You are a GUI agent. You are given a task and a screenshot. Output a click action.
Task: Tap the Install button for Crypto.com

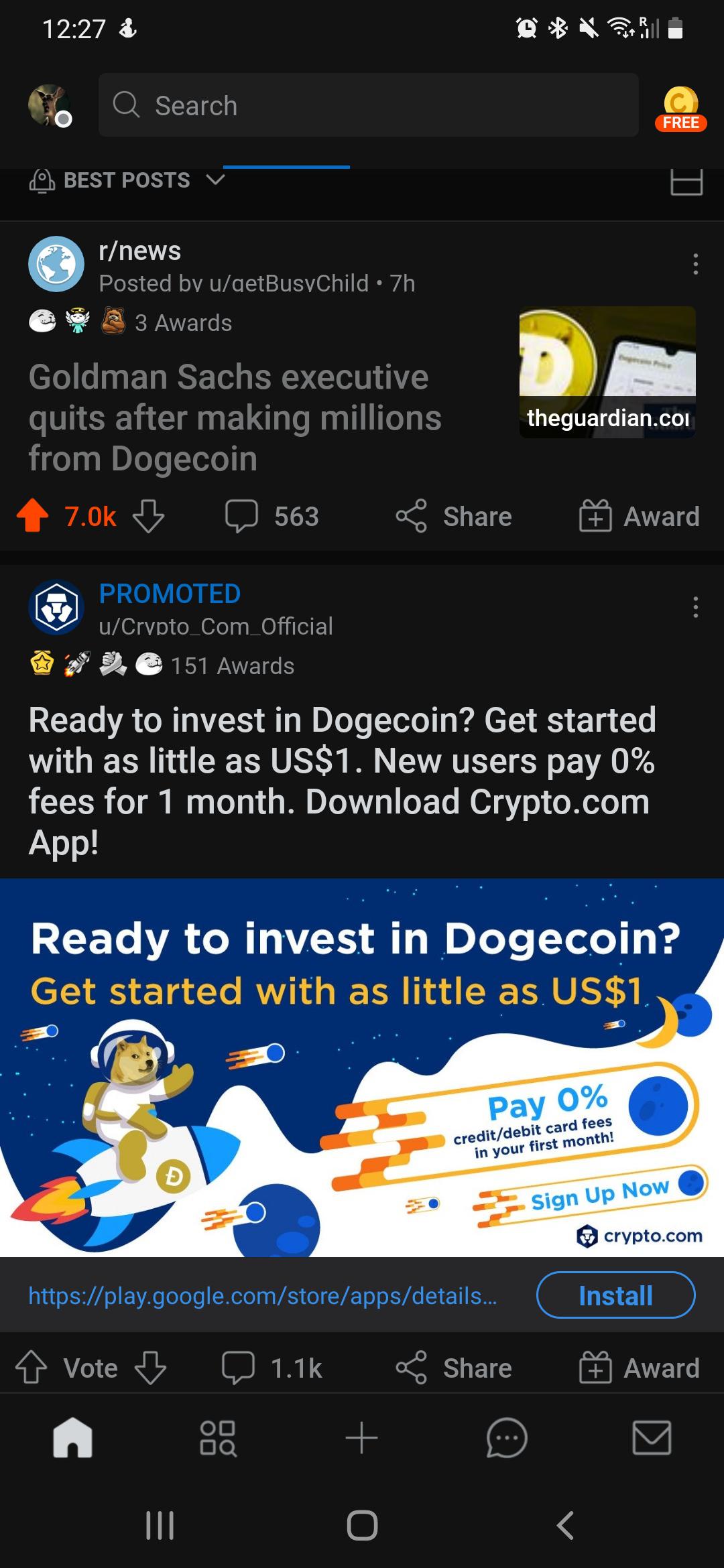615,1295
